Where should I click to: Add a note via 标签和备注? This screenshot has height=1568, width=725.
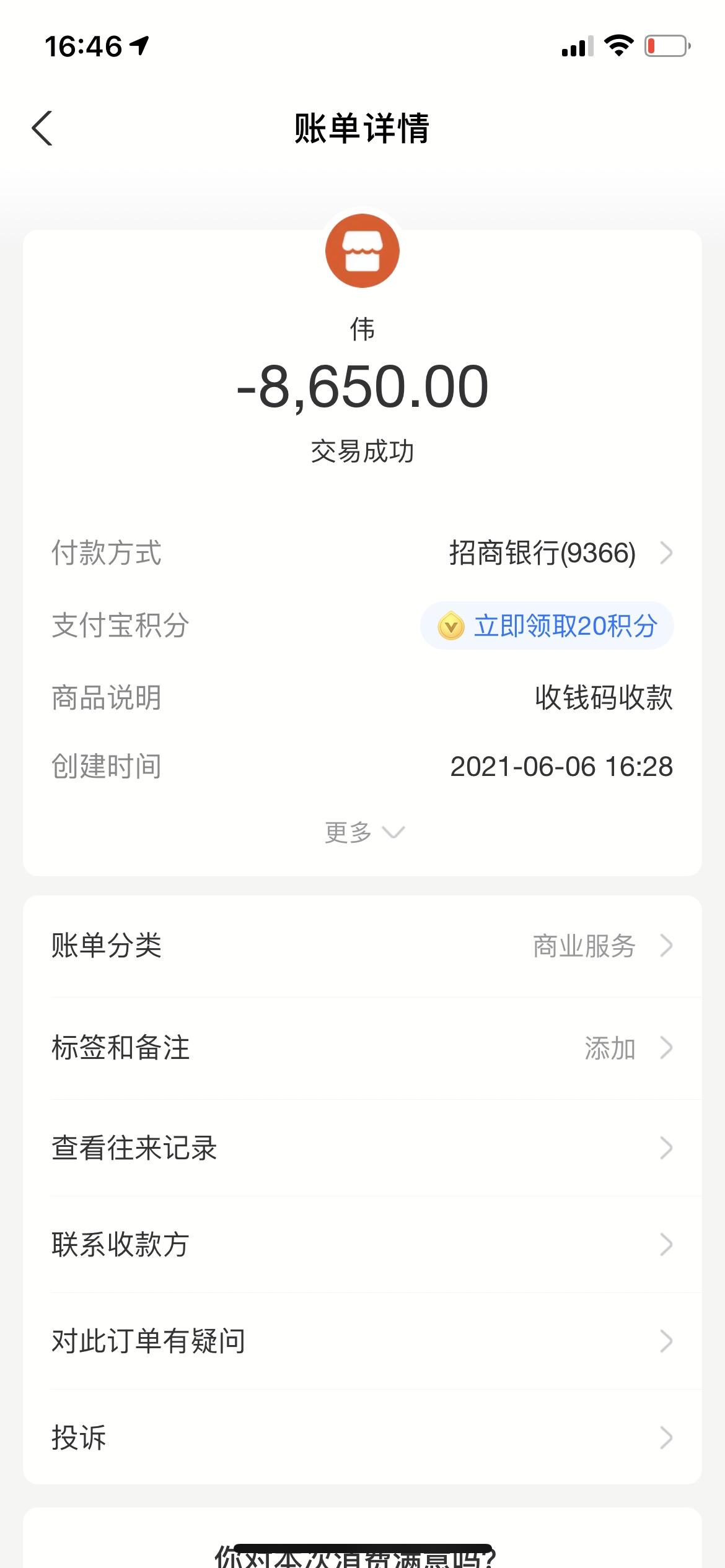point(362,1048)
